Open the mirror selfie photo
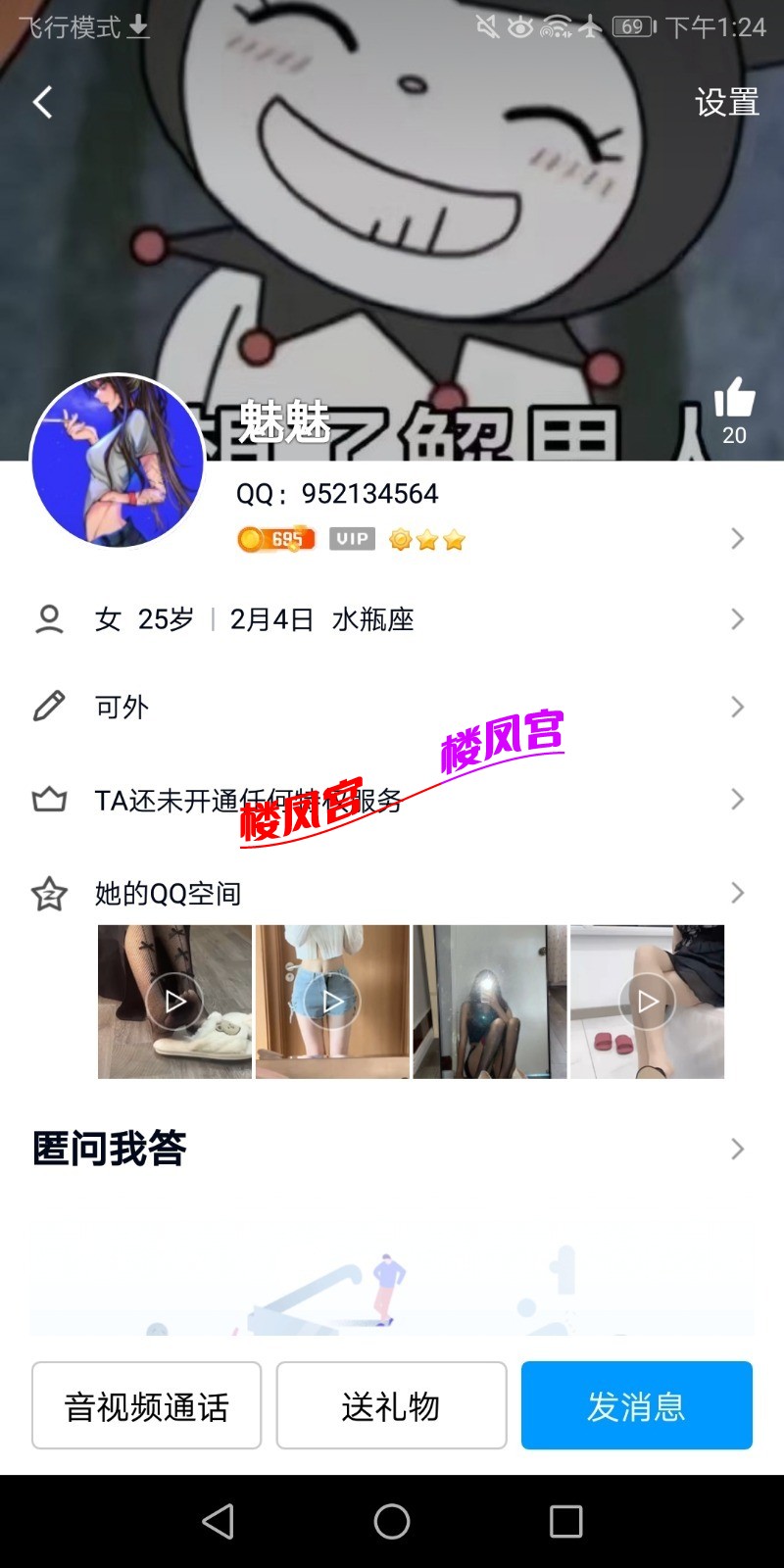Viewport: 784px width, 1568px height. [490, 1002]
